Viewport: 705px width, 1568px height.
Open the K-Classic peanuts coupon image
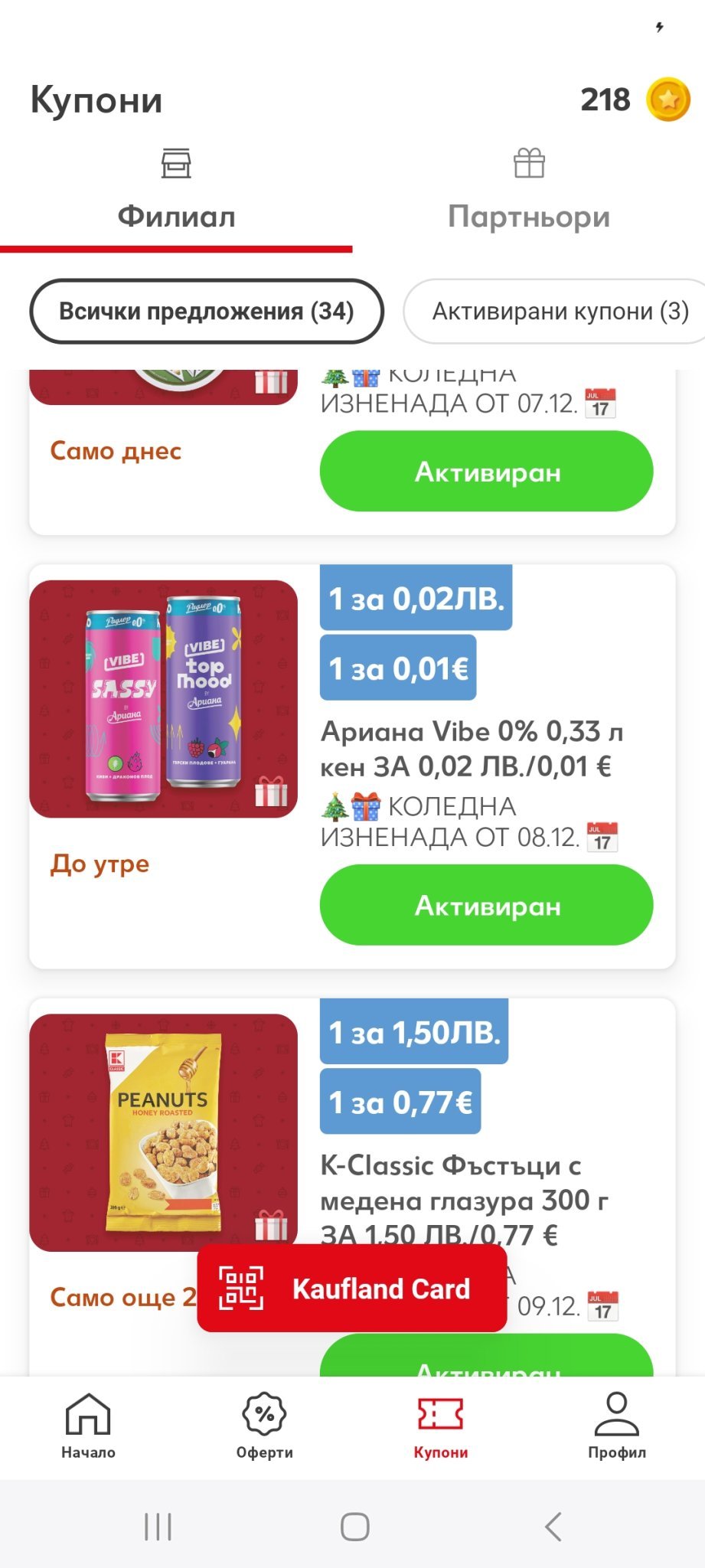pos(163,1132)
